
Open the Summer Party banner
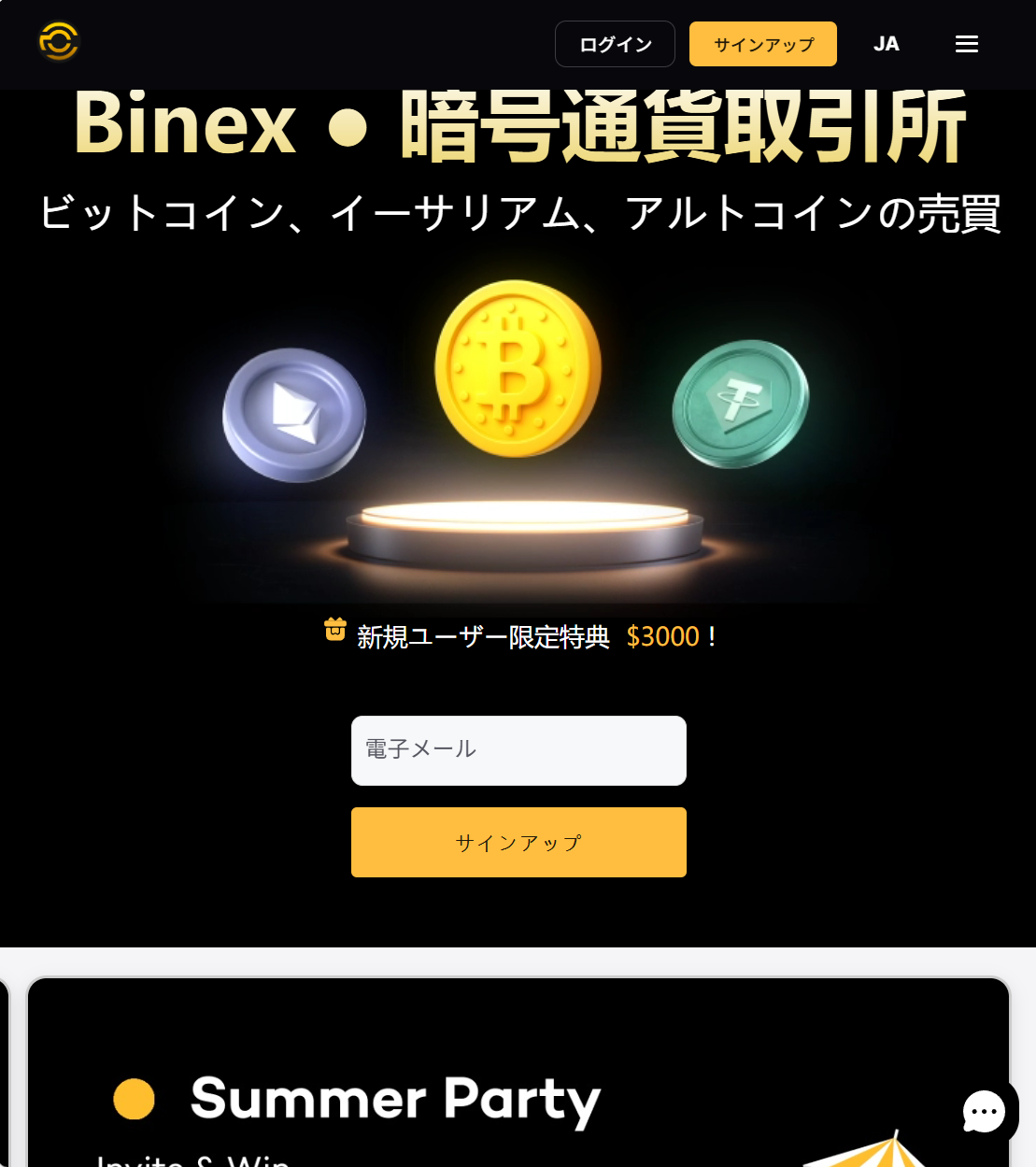click(518, 1074)
